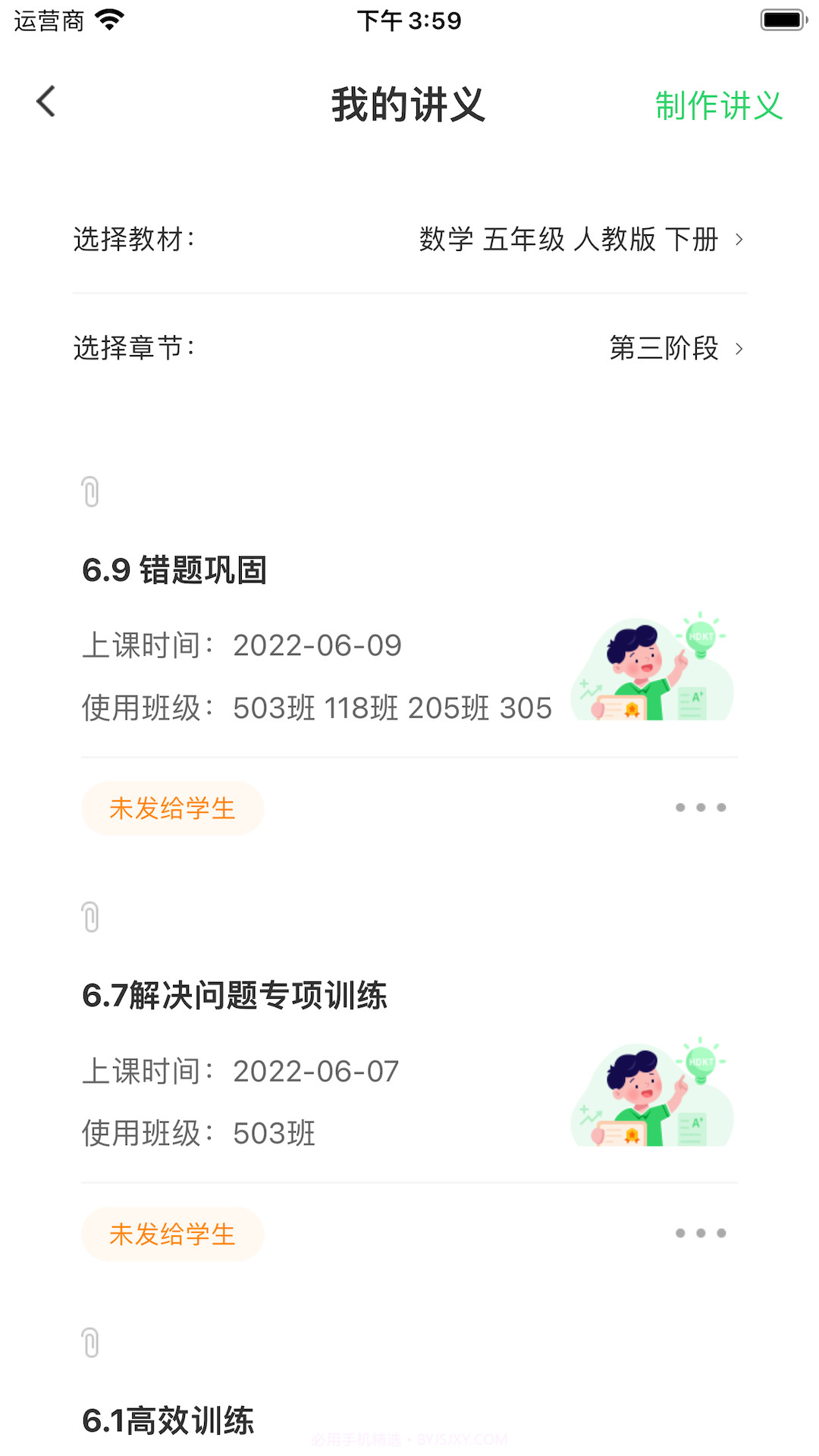Tap the 未发给学生 tag on 6.7解决问题专项训练
The width and height of the screenshot is (819, 1456).
click(x=173, y=1235)
